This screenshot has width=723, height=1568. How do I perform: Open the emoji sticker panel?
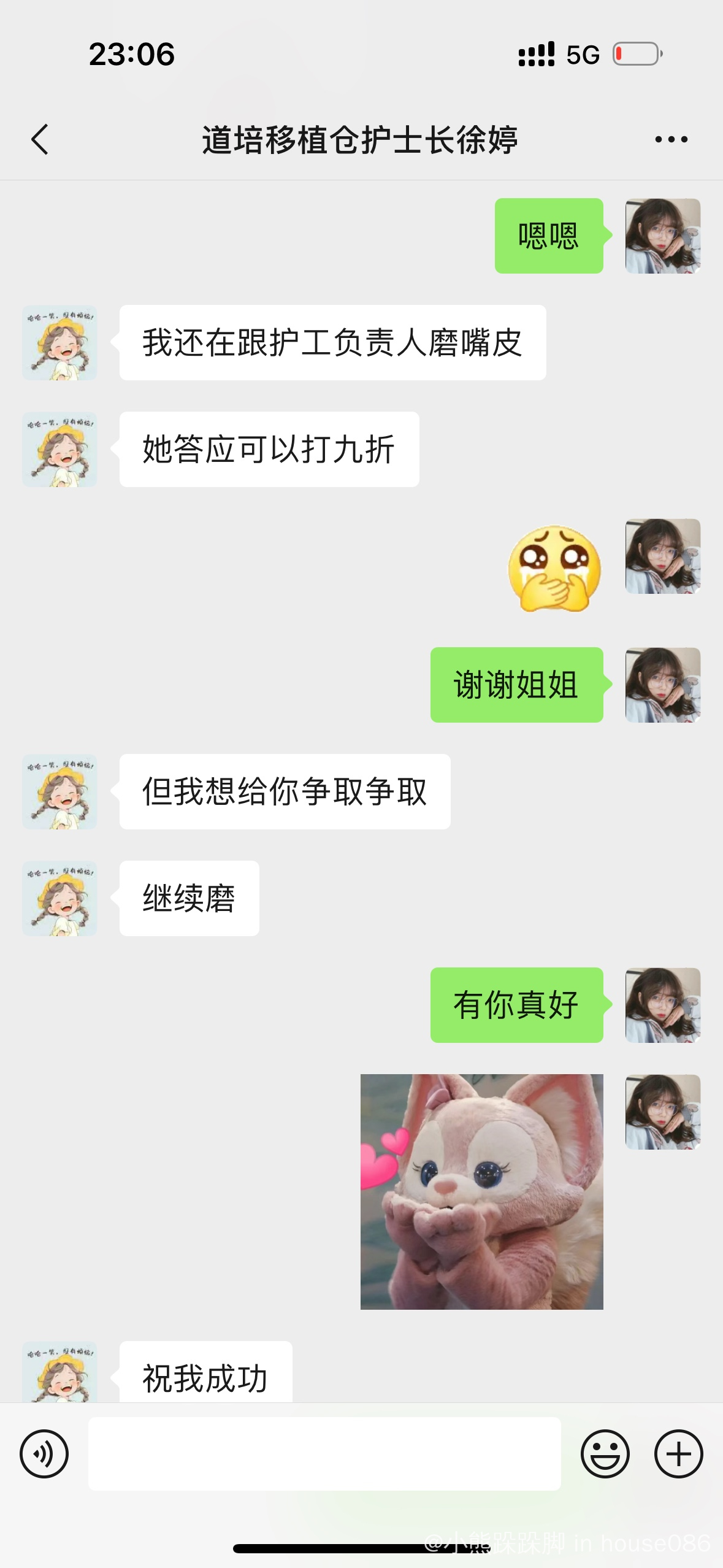coord(605,1453)
